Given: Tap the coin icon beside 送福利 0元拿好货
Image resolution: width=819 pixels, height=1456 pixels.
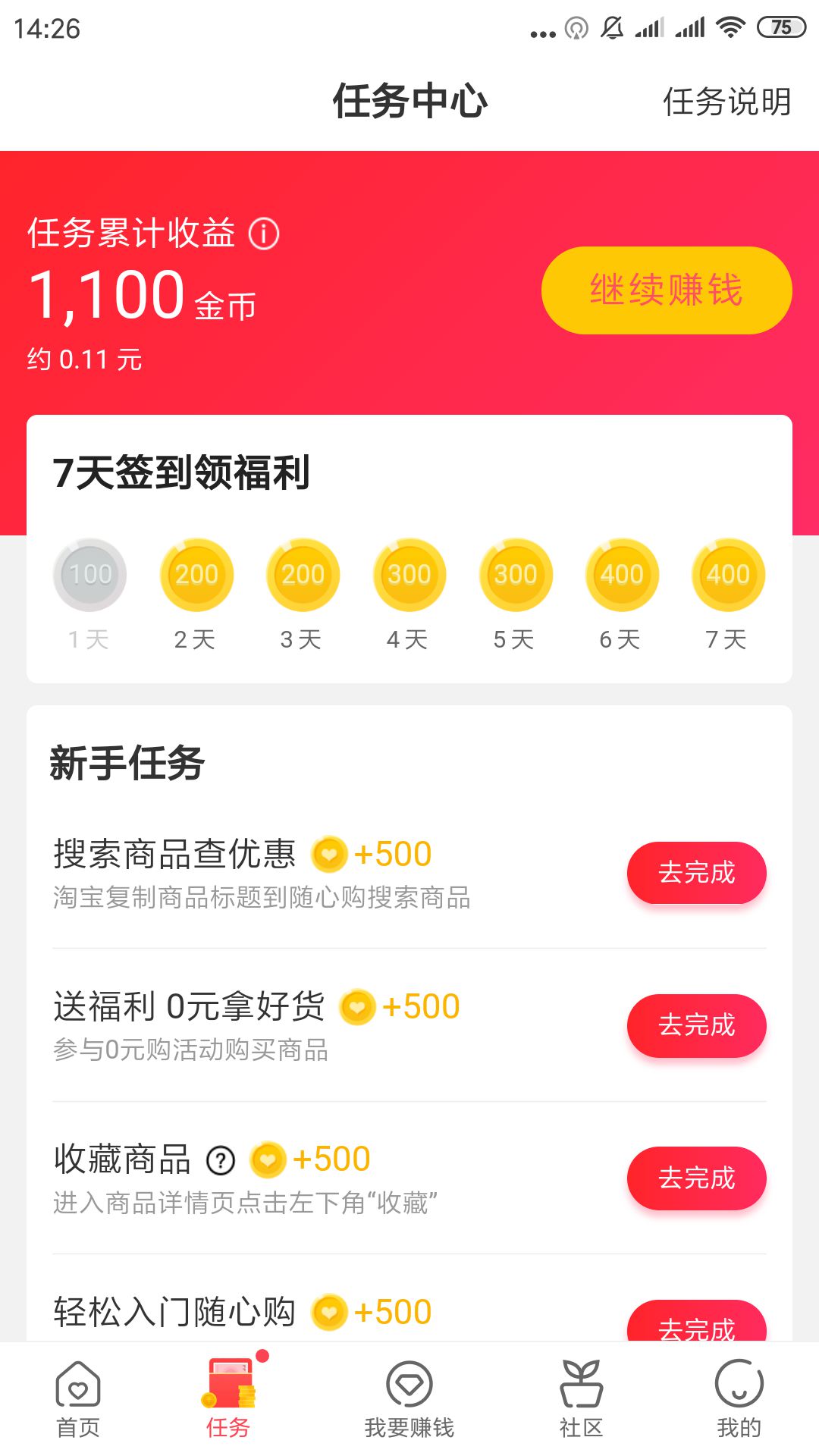Looking at the screenshot, I should point(357,1006).
